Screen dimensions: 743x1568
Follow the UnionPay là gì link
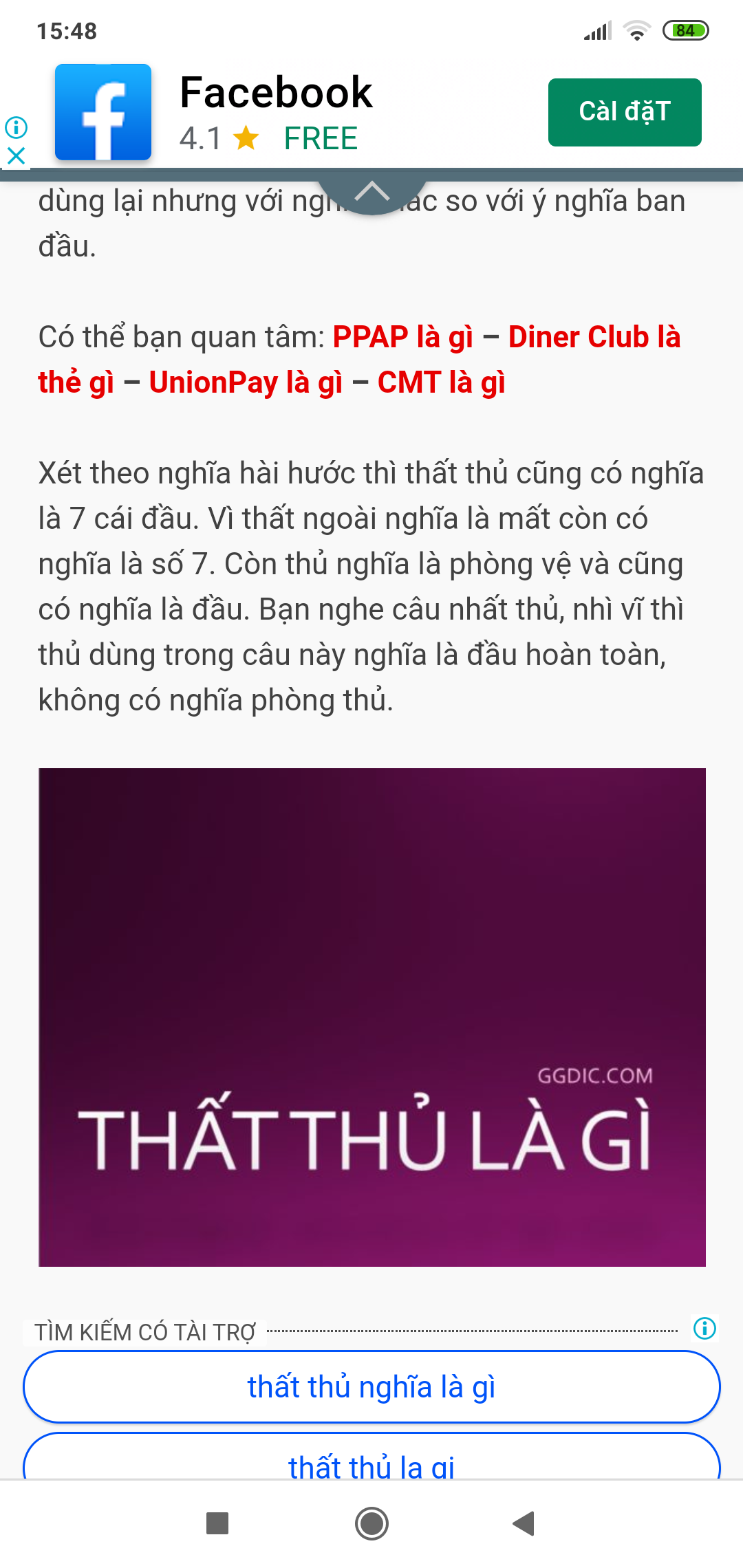[x=246, y=382]
